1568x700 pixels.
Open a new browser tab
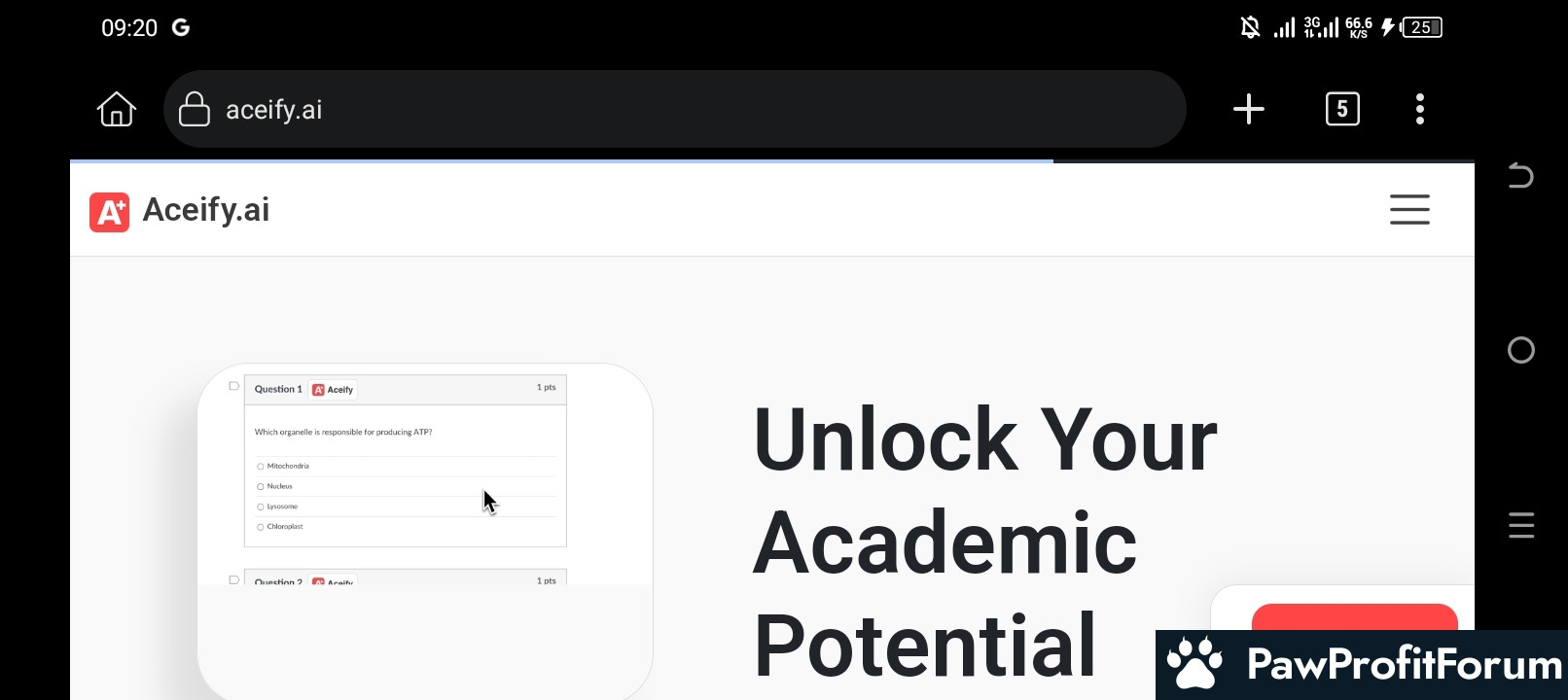coord(1248,109)
